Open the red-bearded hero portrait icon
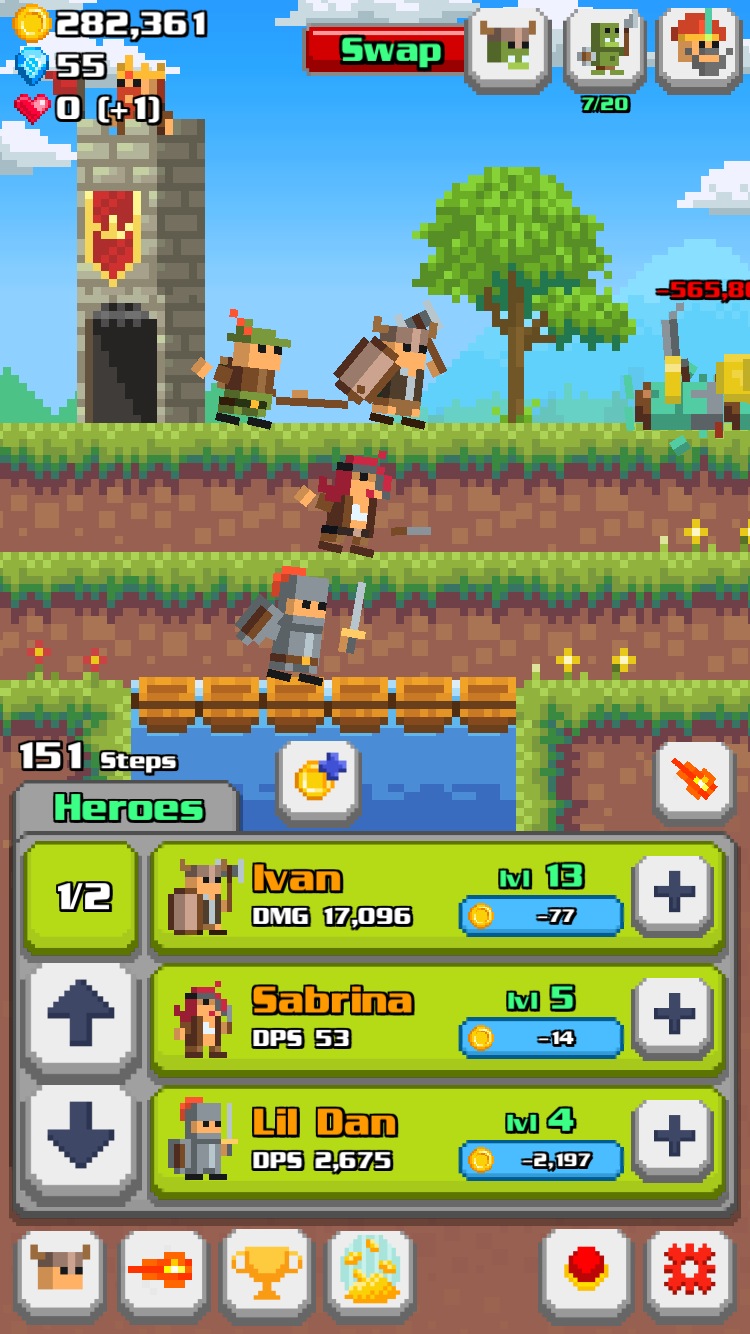This screenshot has height=1334, width=750. click(x=699, y=48)
